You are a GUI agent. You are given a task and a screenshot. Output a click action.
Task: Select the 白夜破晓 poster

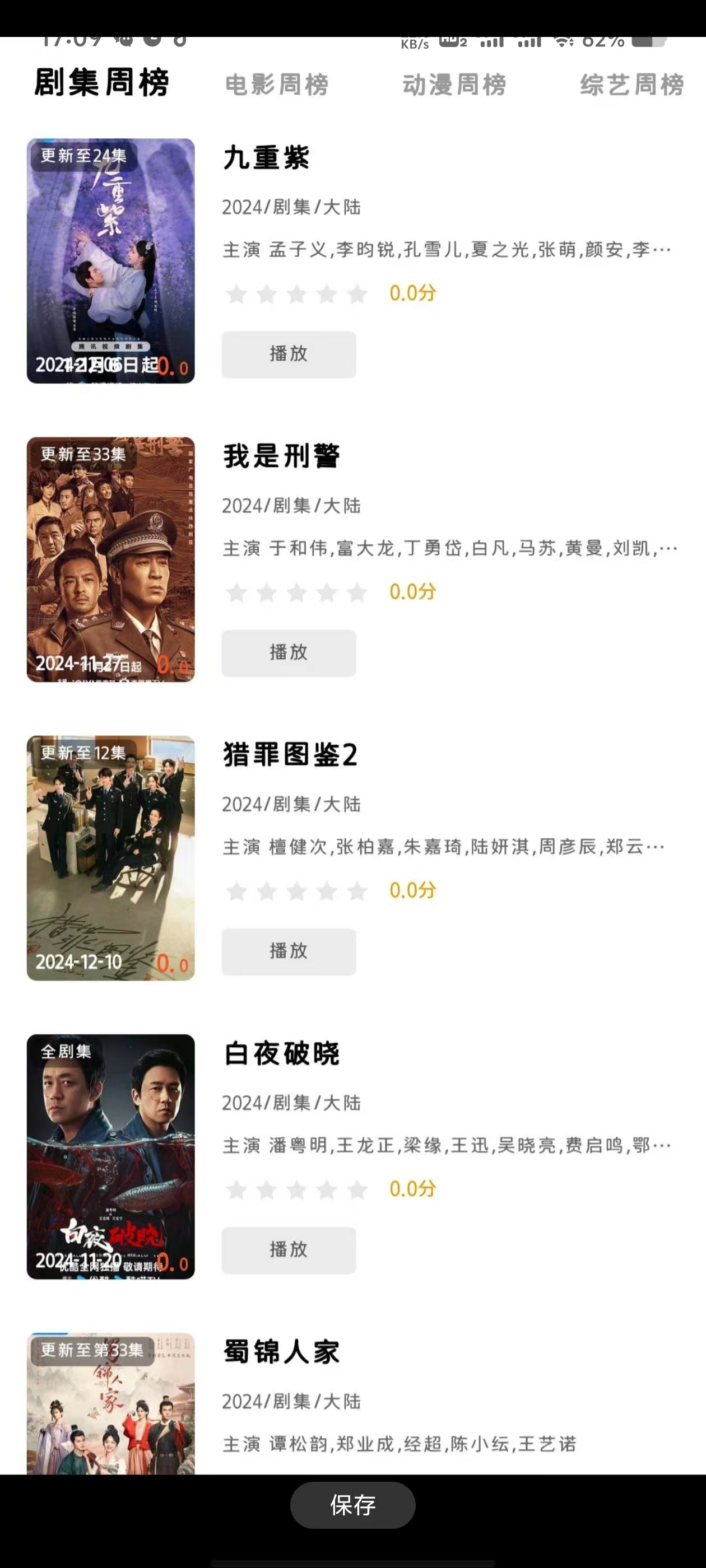click(111, 1156)
